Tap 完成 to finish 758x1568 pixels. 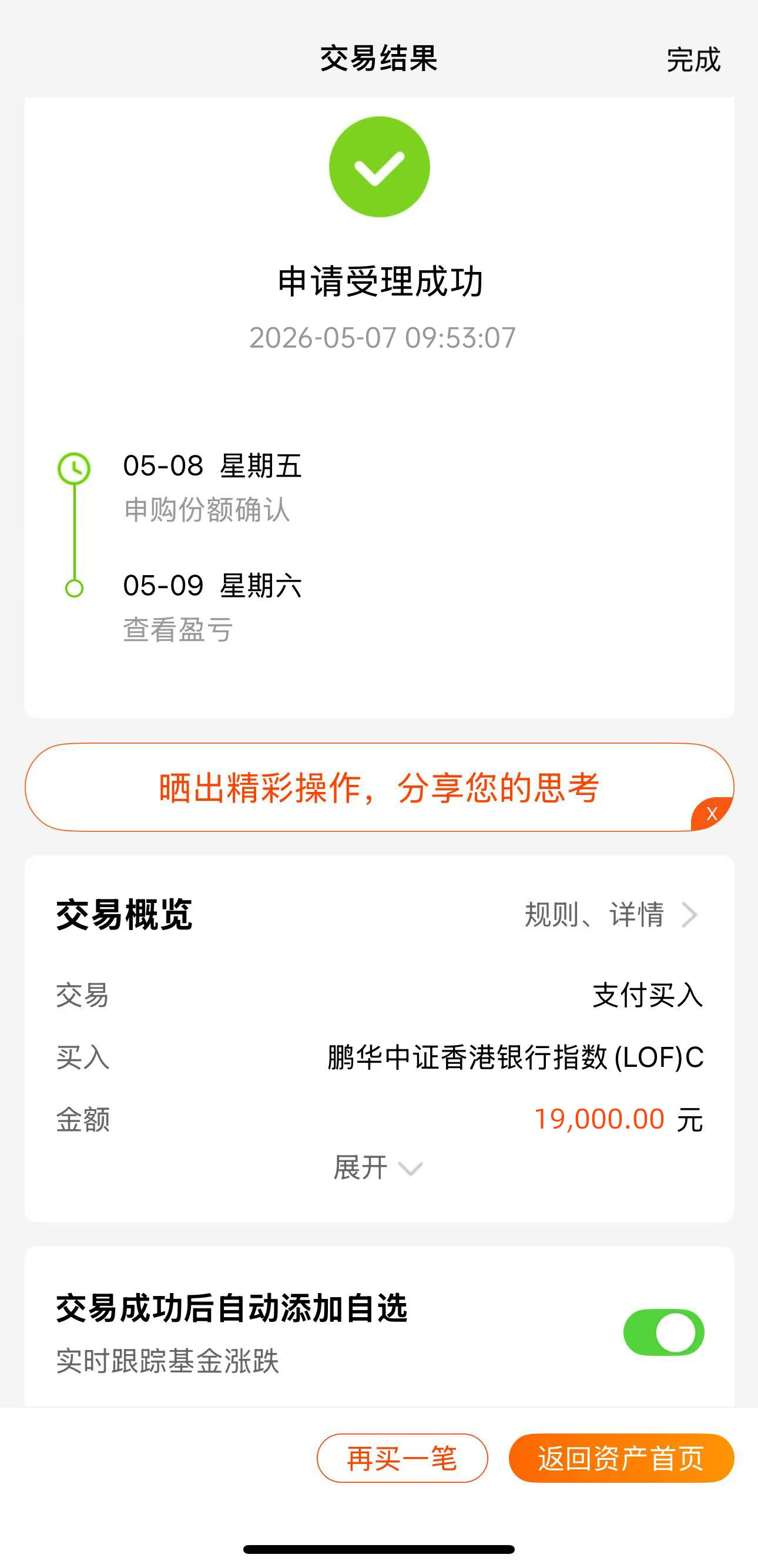coord(693,60)
